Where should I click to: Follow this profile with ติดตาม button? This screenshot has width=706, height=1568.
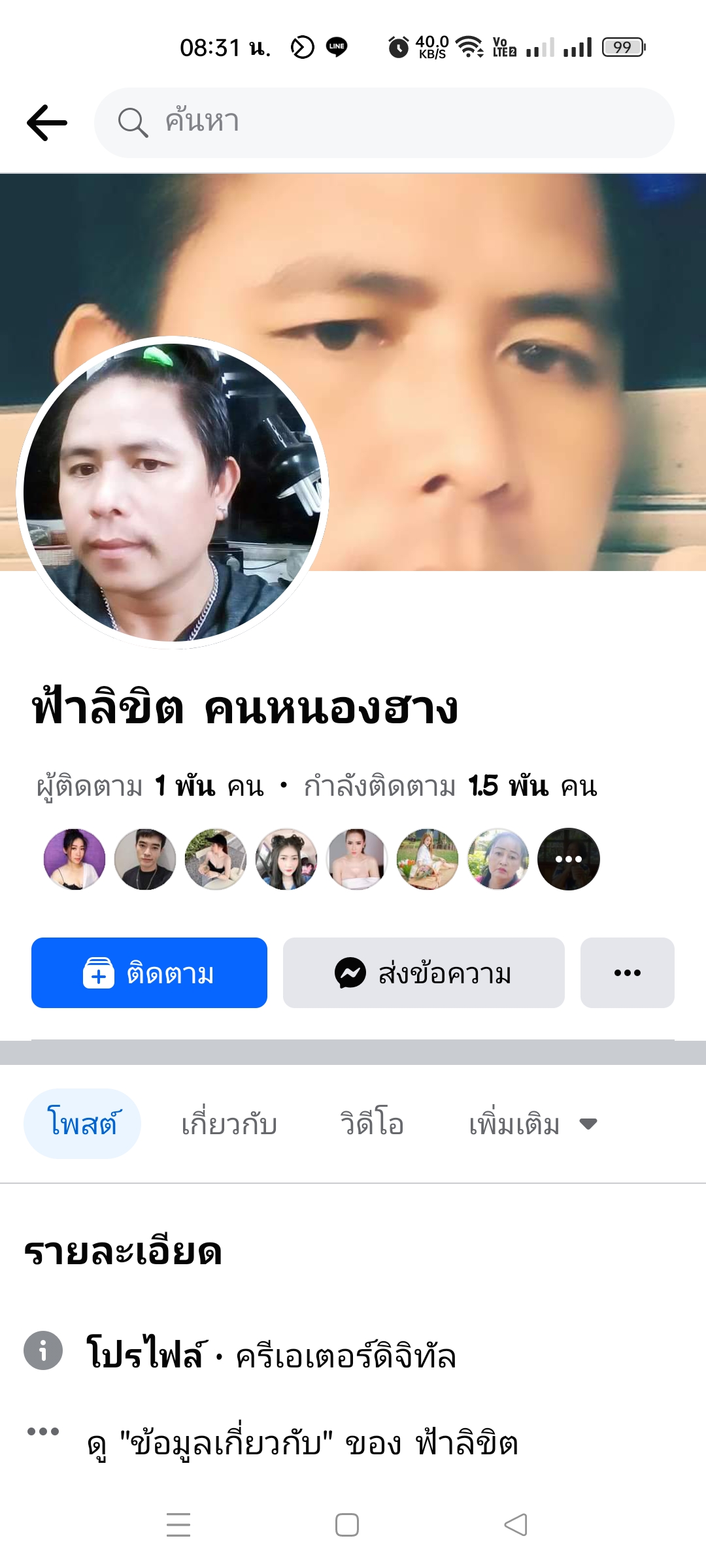pos(149,973)
